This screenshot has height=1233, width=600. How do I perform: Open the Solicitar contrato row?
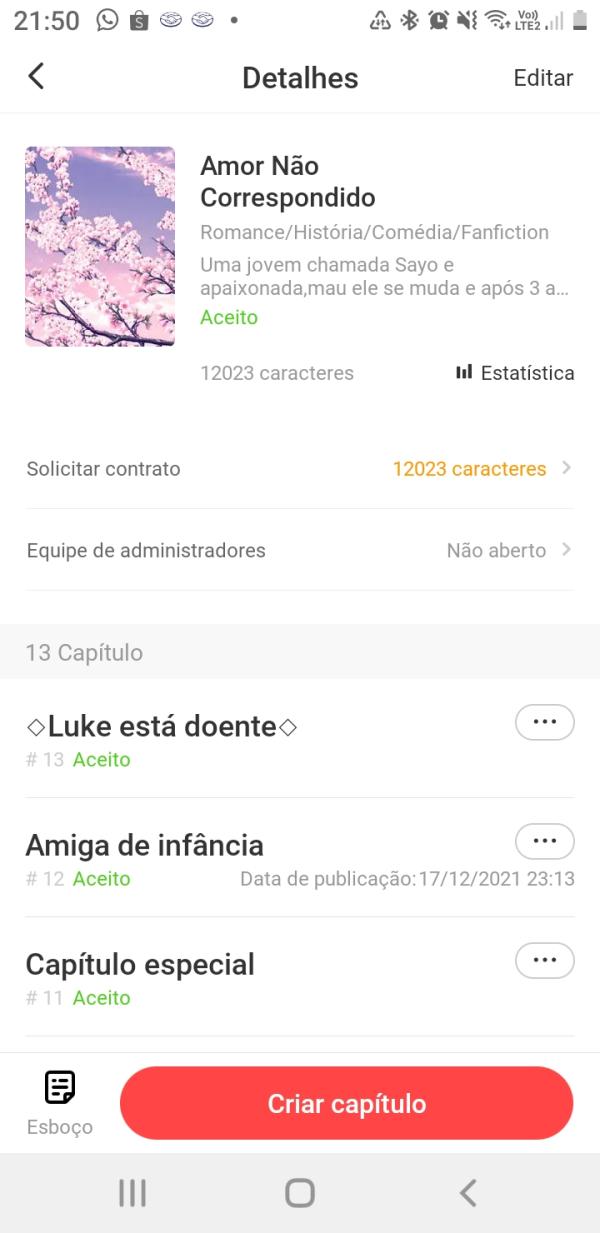point(300,468)
